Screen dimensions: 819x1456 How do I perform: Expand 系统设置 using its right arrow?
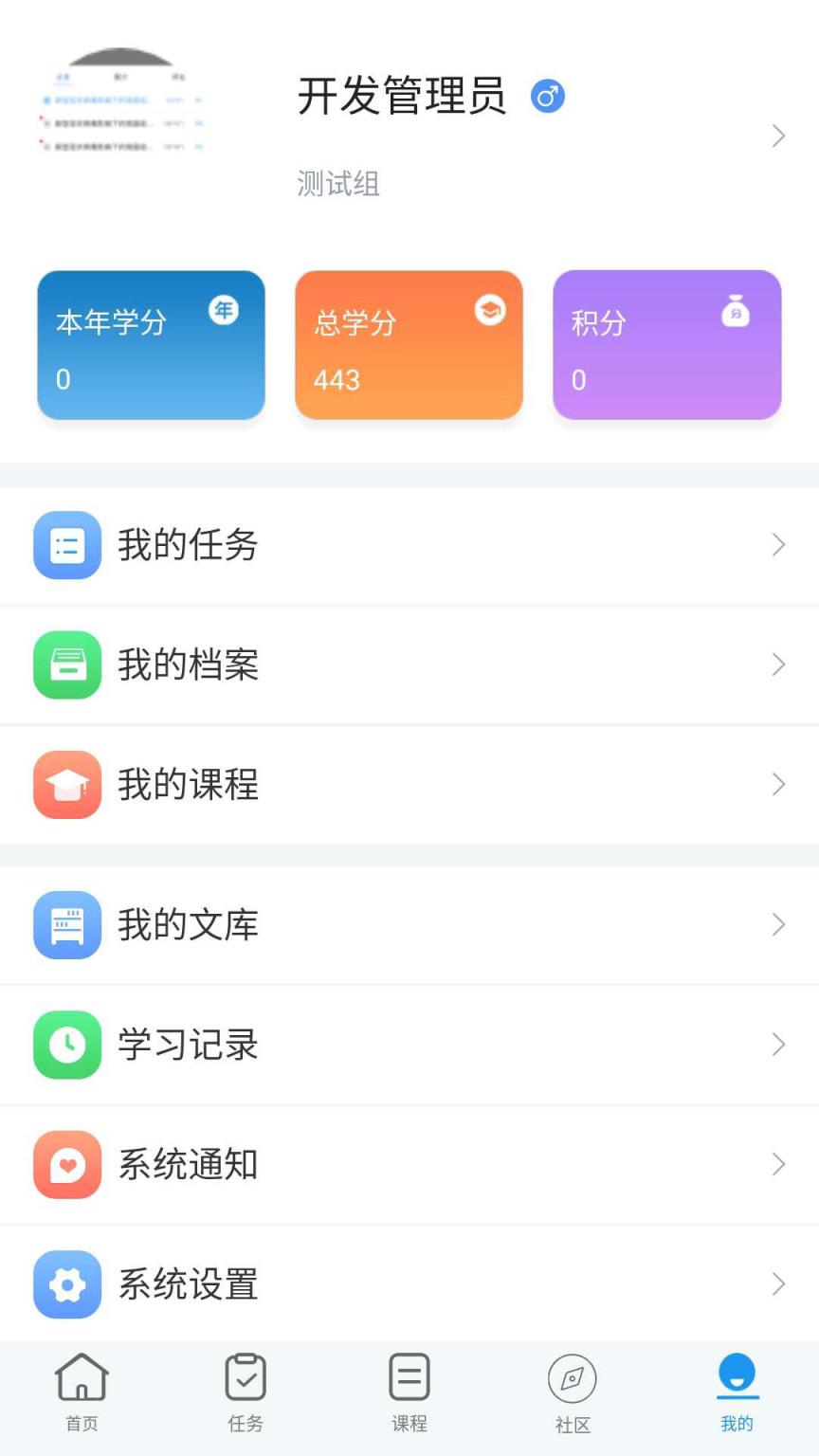(x=778, y=1284)
